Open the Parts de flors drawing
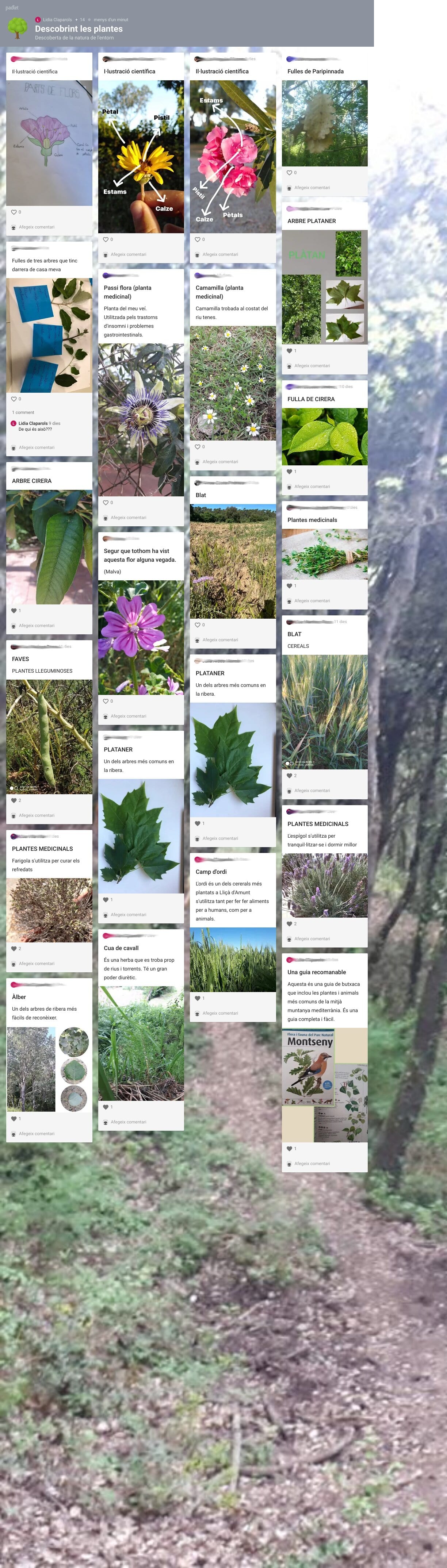The height and width of the screenshot is (1568, 447). point(49,143)
